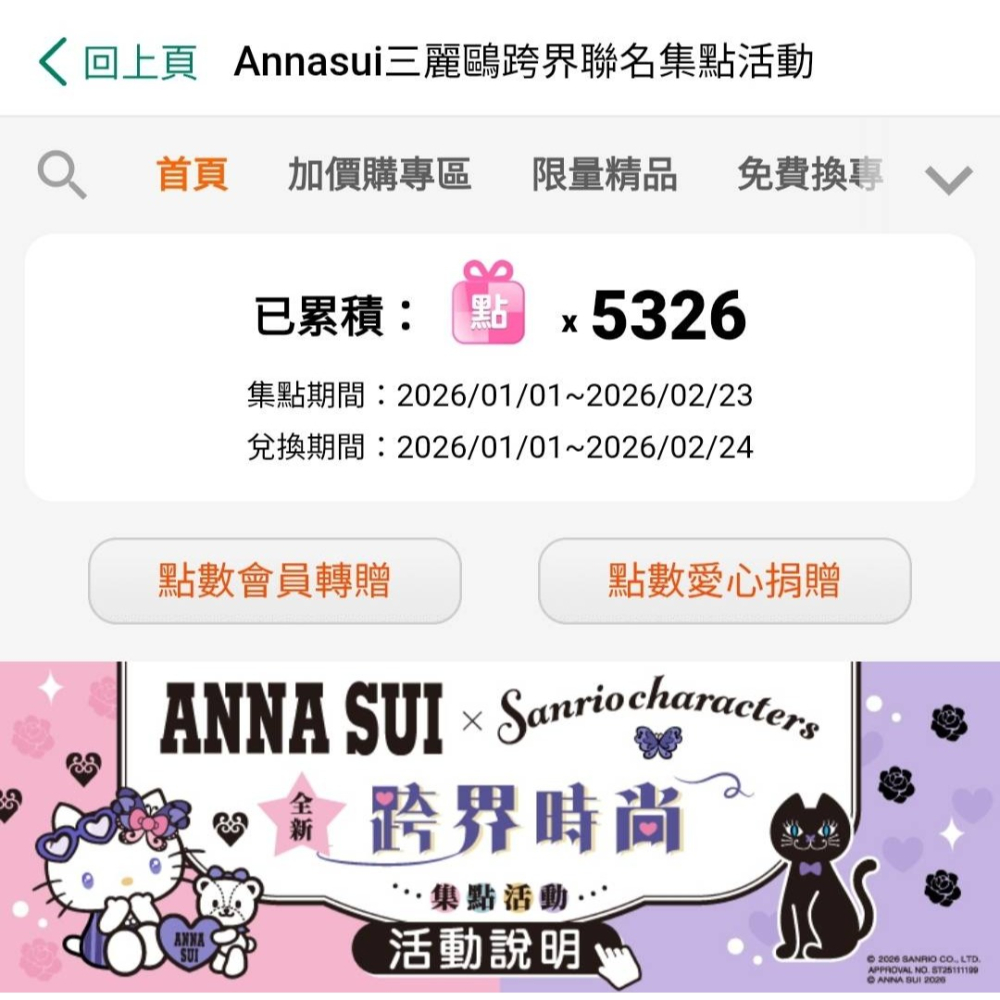This screenshot has width=1000, height=1000.
Task: Switch to the 免費換專 tab
Action: 810,176
